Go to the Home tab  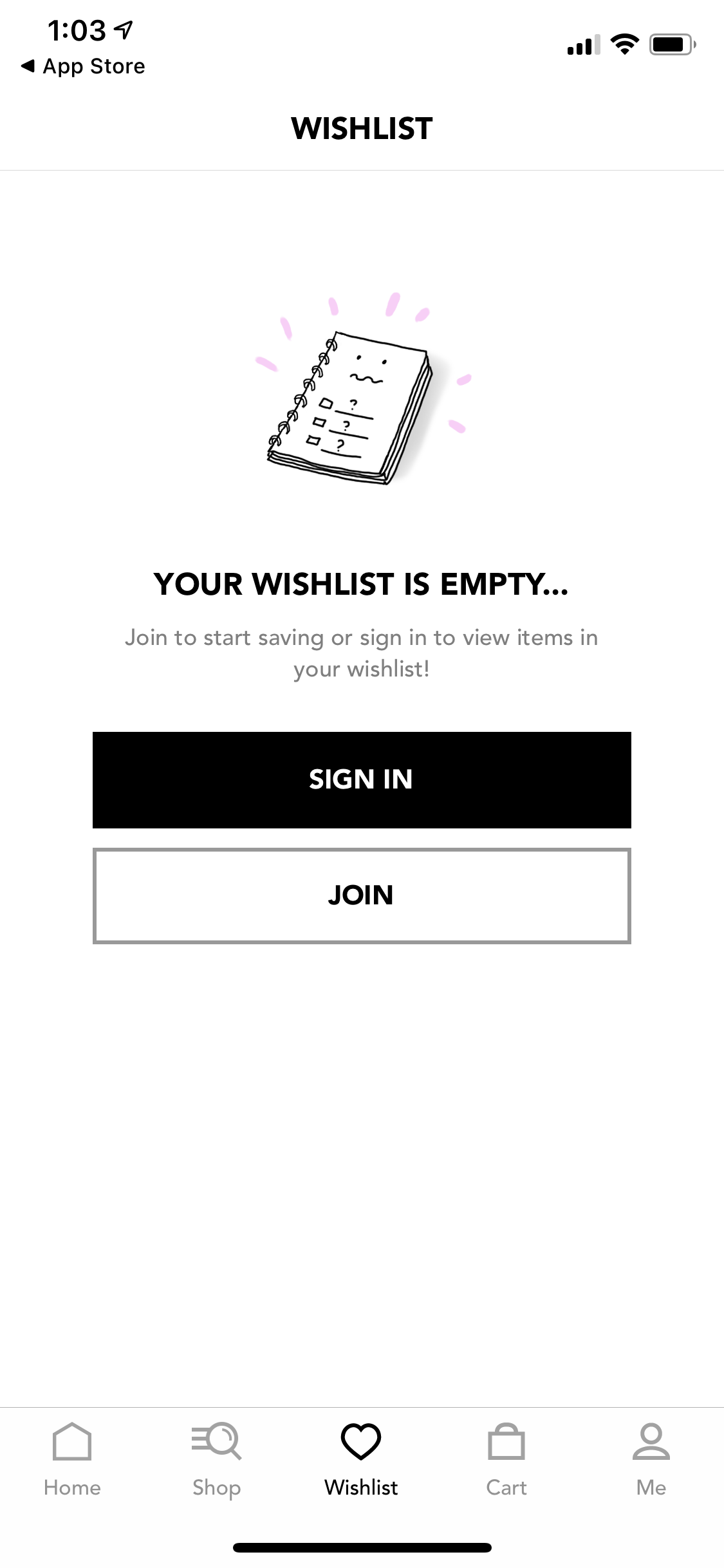pos(72,1459)
